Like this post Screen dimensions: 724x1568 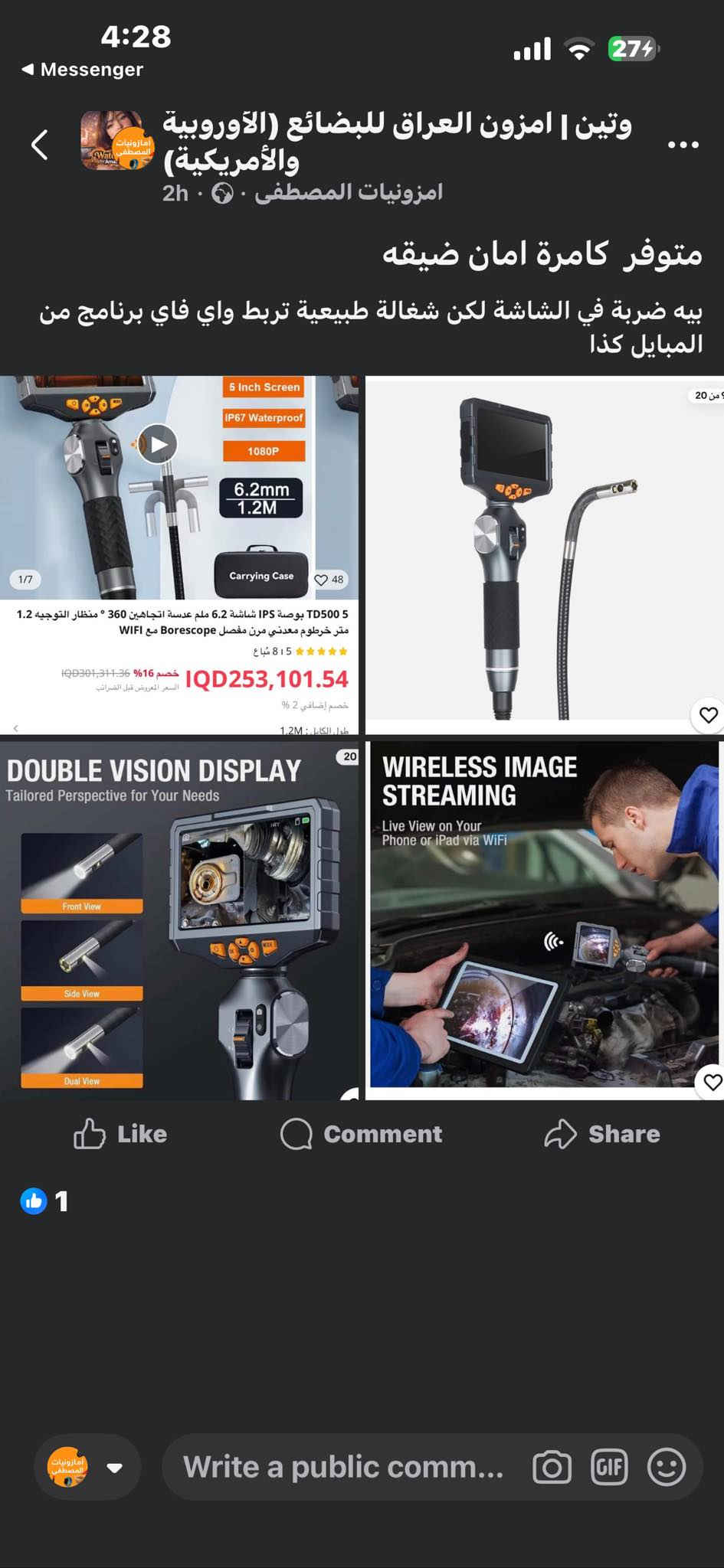[x=120, y=1134]
